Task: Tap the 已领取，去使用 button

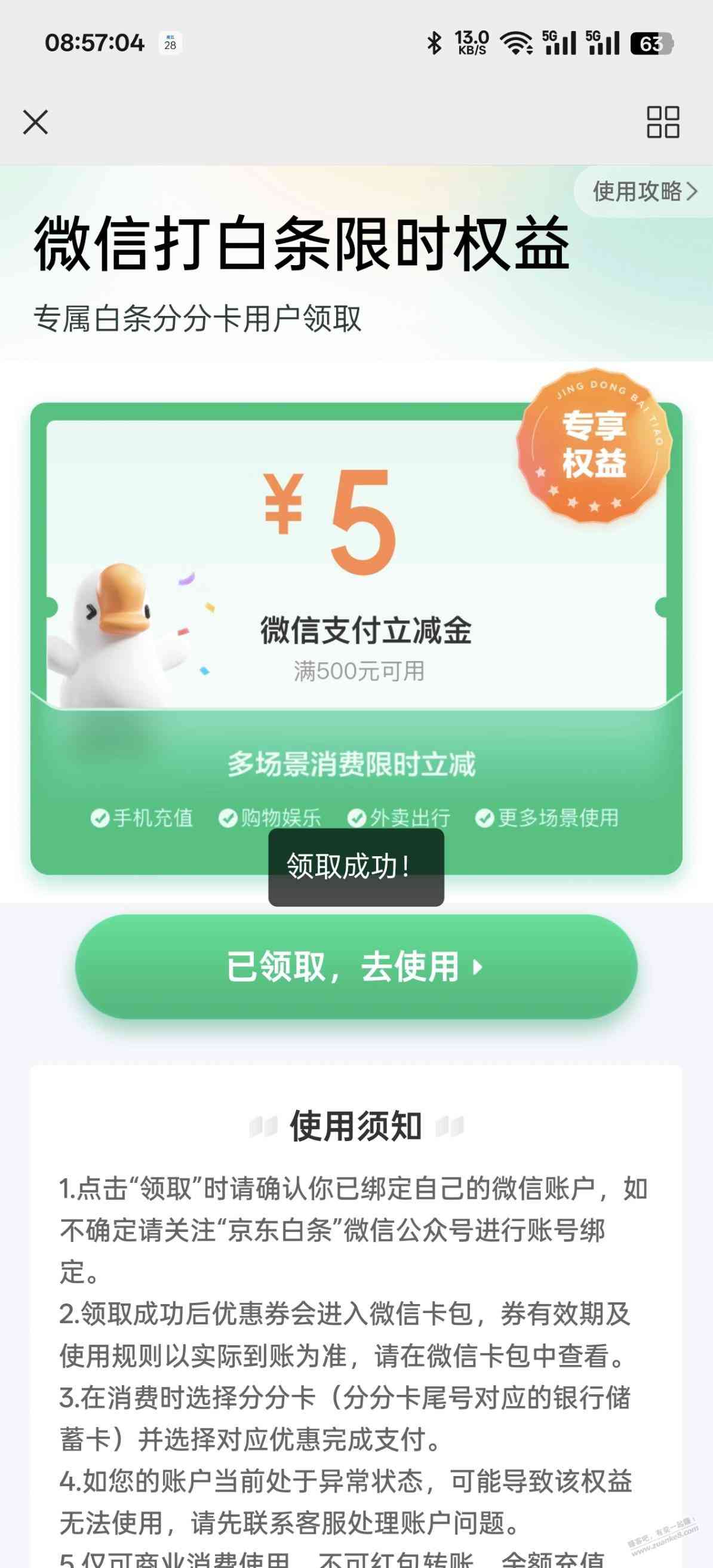Action: pyautogui.click(x=356, y=967)
